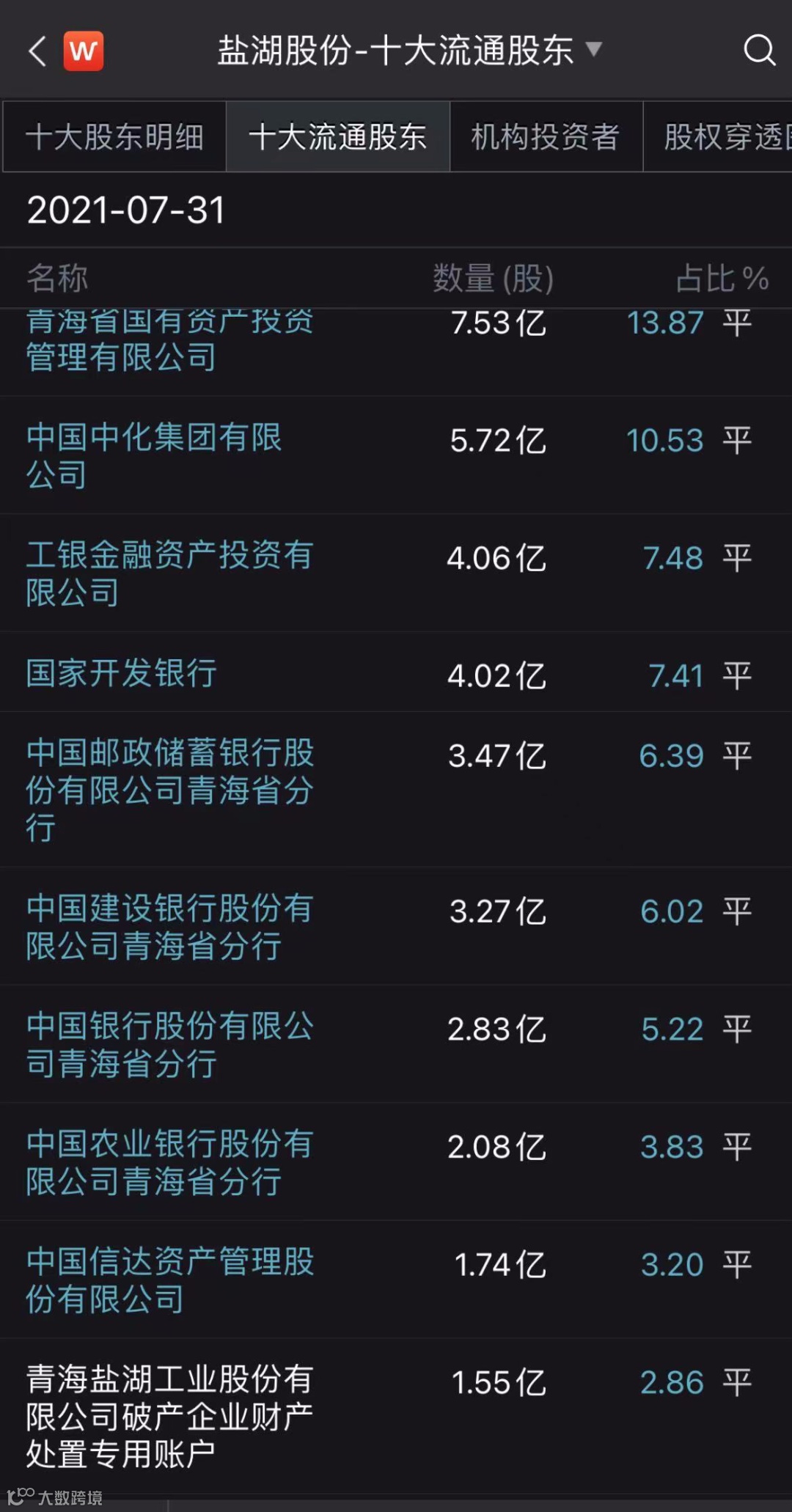Open 中国农业银行股份有限公司青海省分行

[169, 1162]
